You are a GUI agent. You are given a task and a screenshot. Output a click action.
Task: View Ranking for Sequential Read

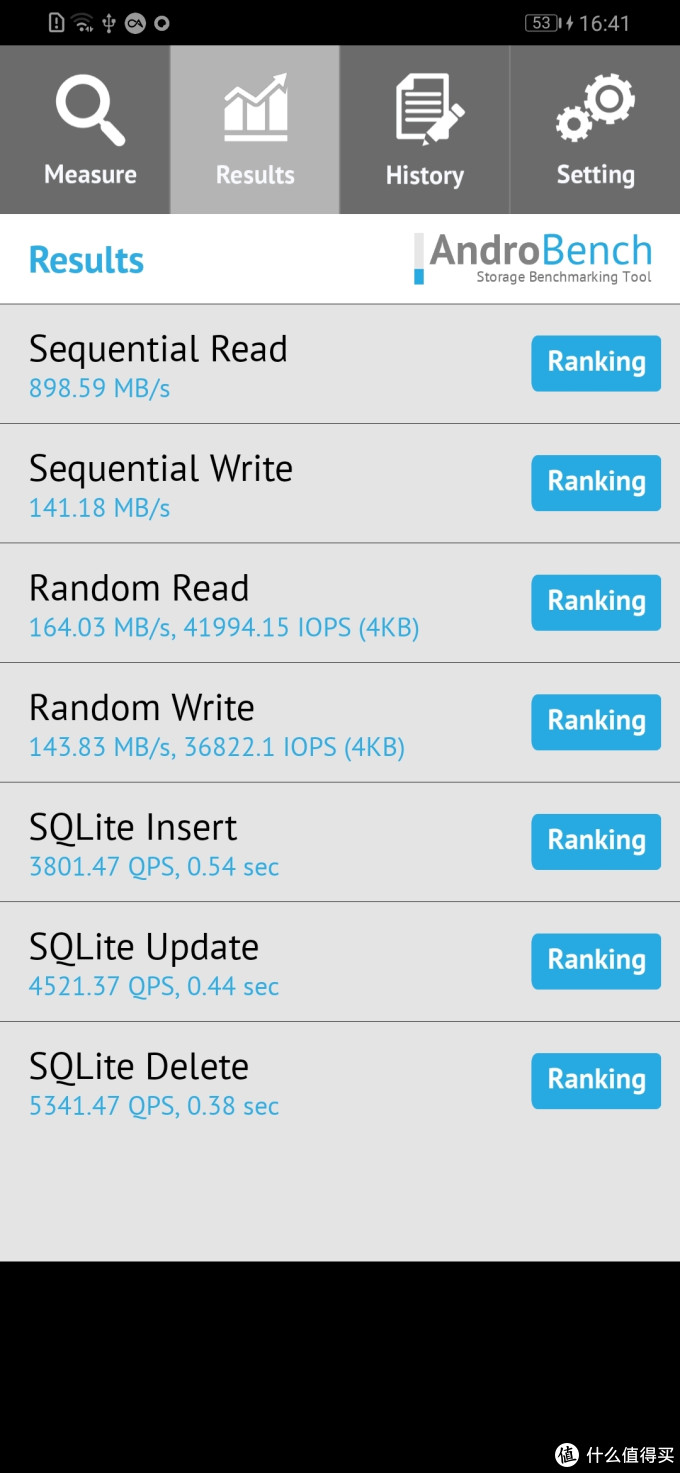click(x=596, y=363)
